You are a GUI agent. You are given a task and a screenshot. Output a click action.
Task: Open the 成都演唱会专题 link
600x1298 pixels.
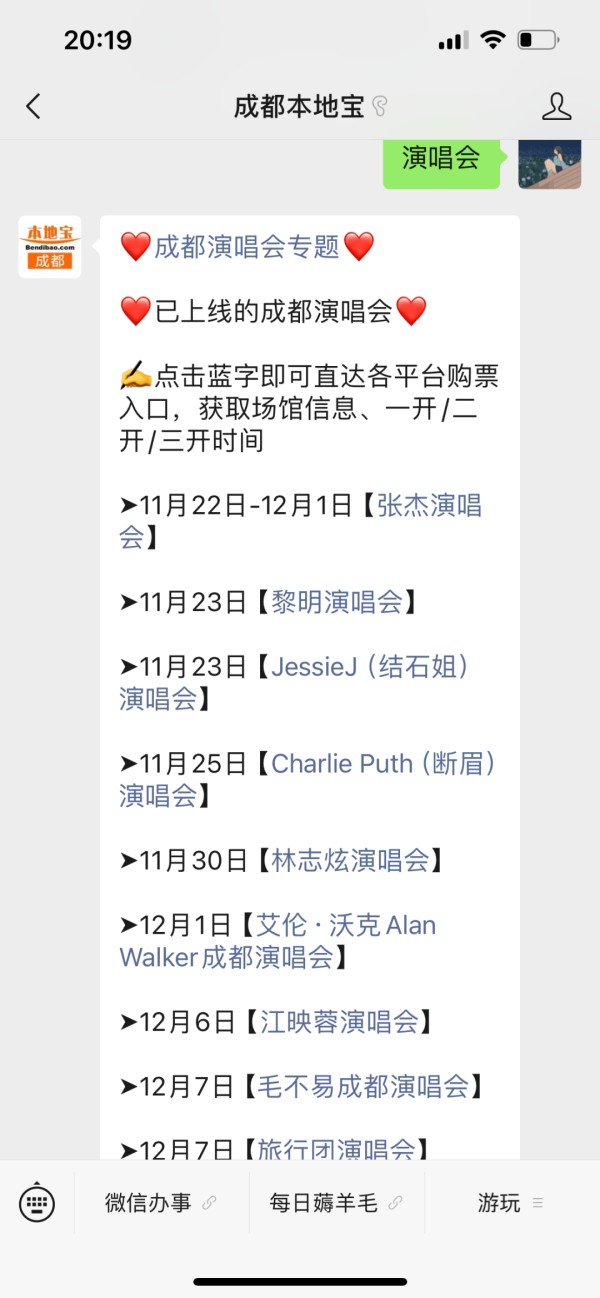247,246
